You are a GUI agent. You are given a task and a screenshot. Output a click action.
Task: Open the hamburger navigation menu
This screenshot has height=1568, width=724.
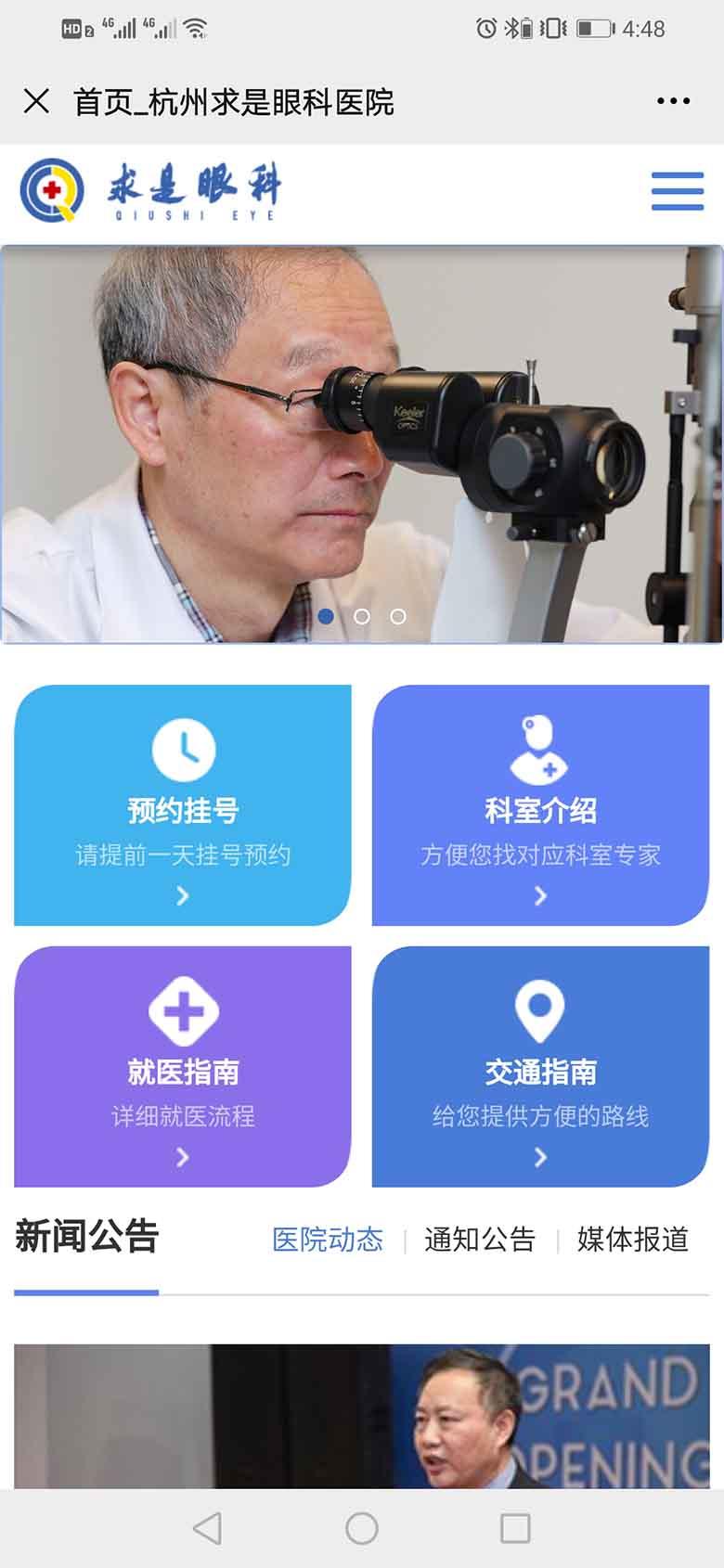point(677,191)
